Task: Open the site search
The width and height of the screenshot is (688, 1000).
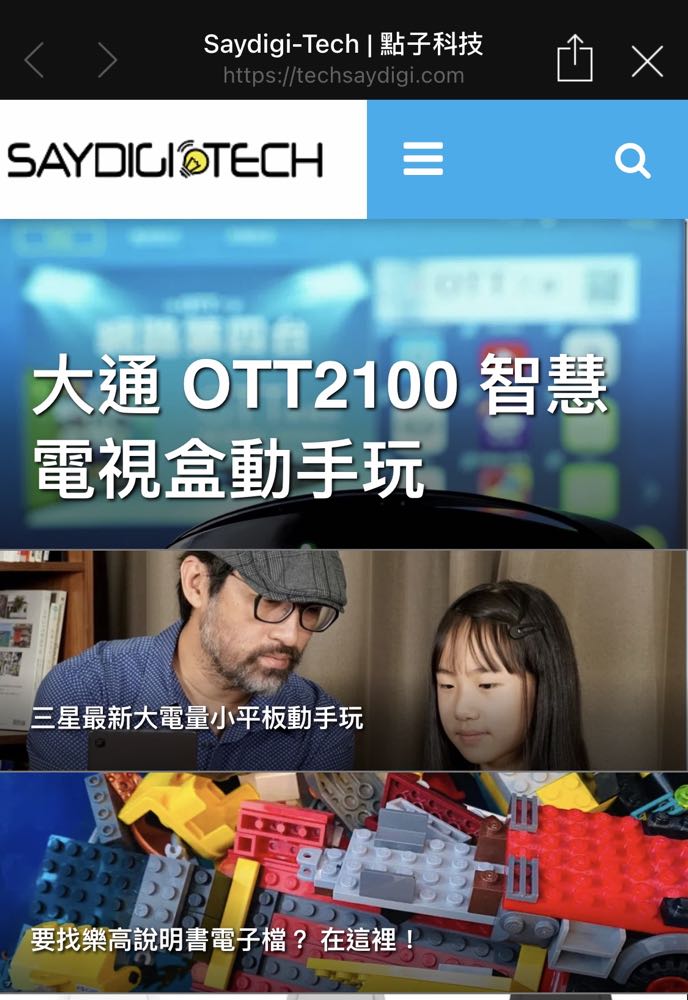Action: click(x=632, y=160)
